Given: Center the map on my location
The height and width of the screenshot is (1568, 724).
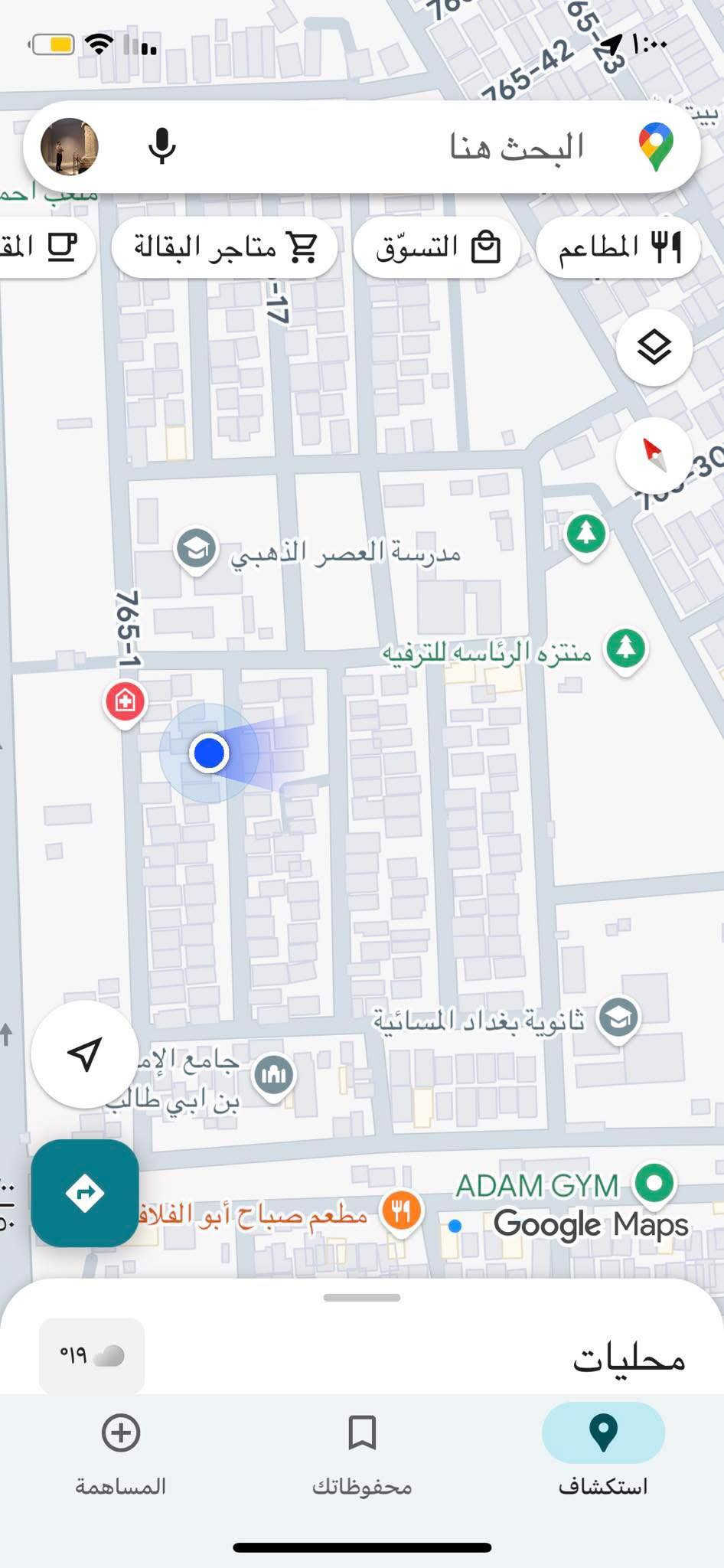Looking at the screenshot, I should coord(84,1053).
